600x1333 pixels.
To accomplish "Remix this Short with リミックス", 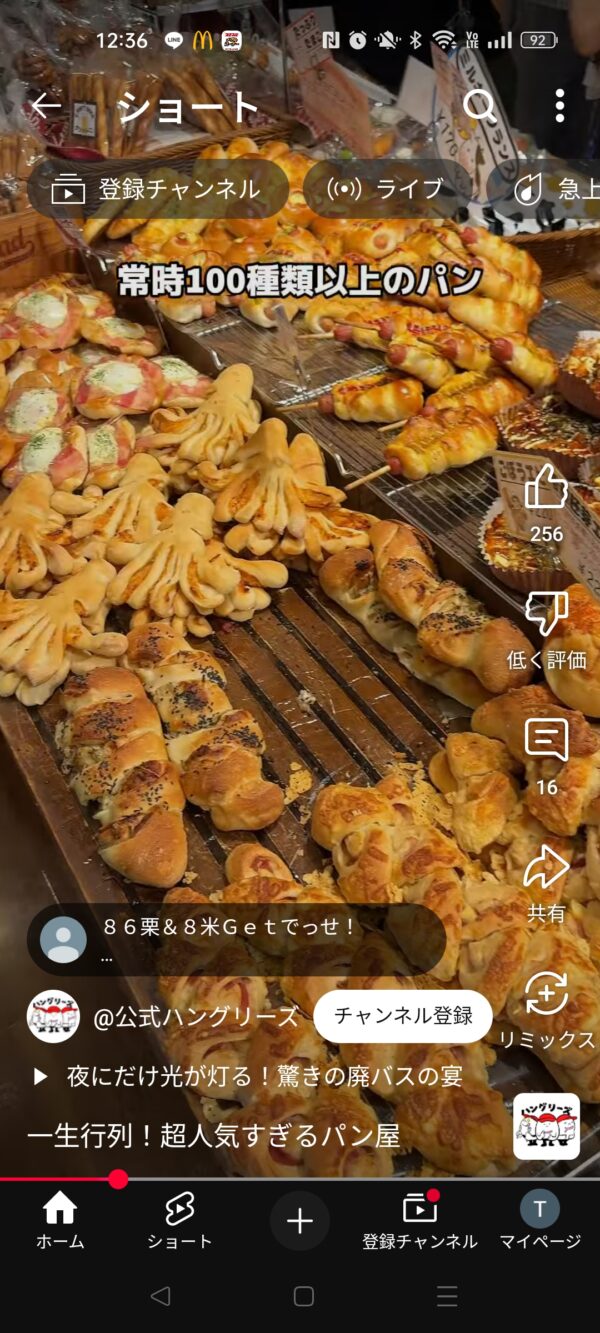I will point(546,996).
